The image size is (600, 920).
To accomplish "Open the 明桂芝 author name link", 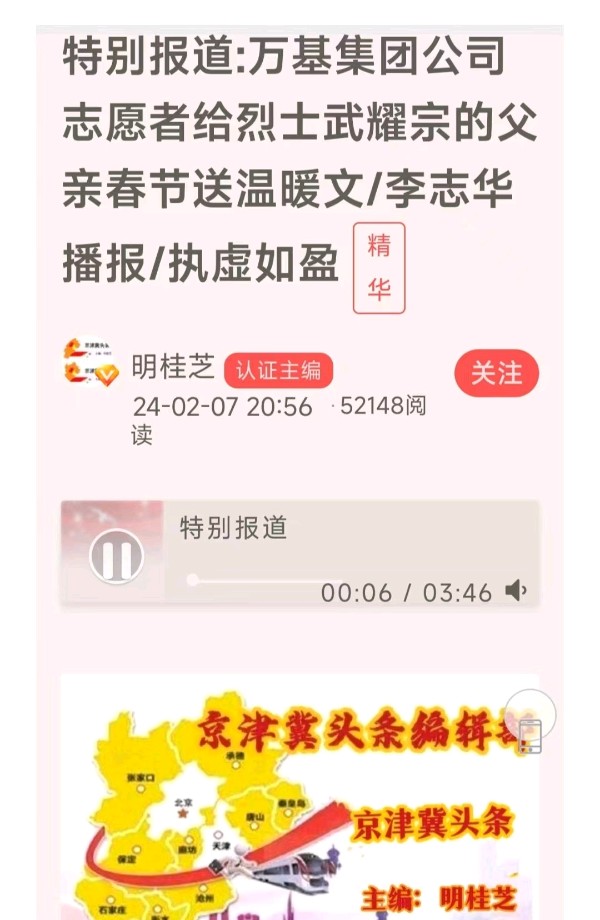I will click(173, 368).
